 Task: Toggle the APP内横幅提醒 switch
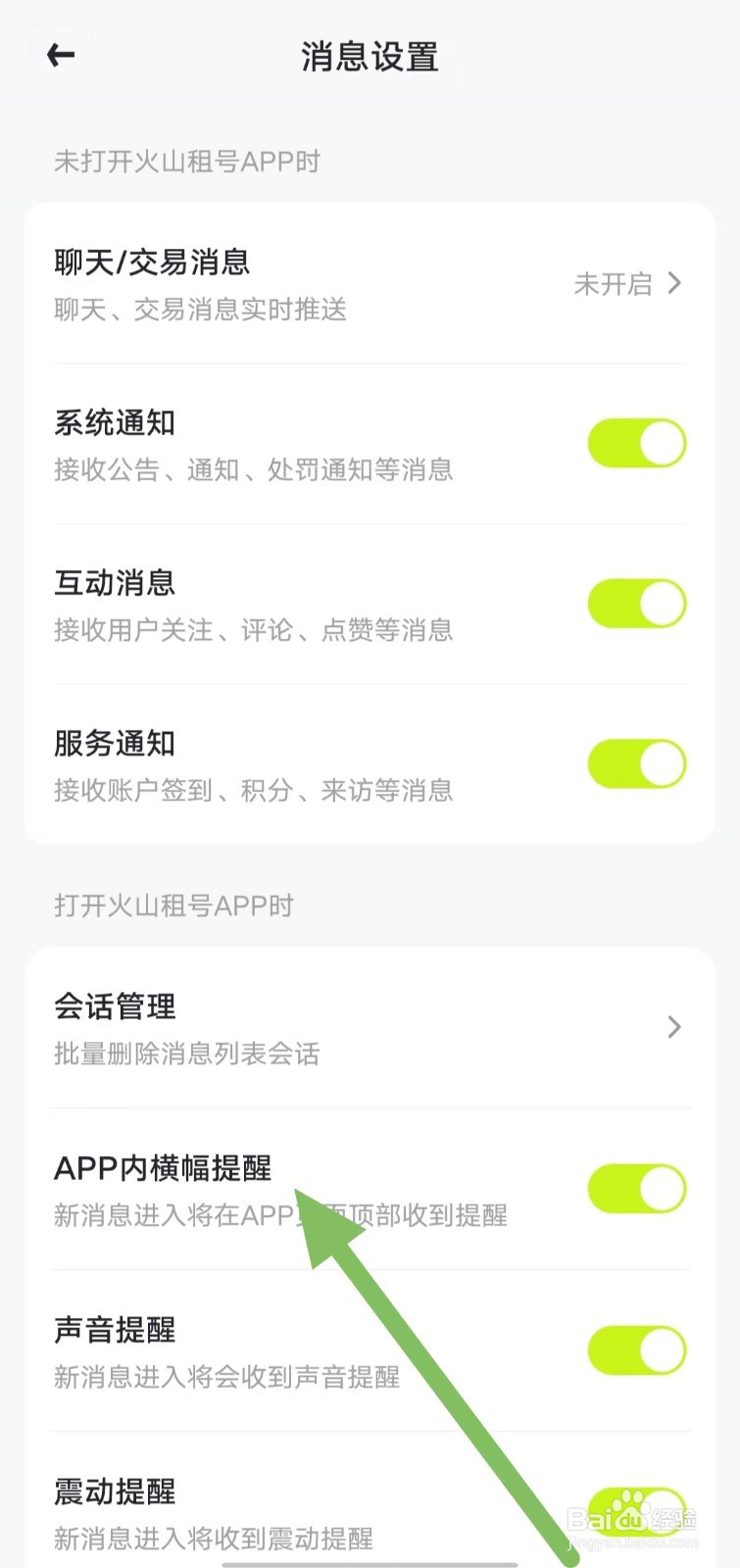(637, 1190)
